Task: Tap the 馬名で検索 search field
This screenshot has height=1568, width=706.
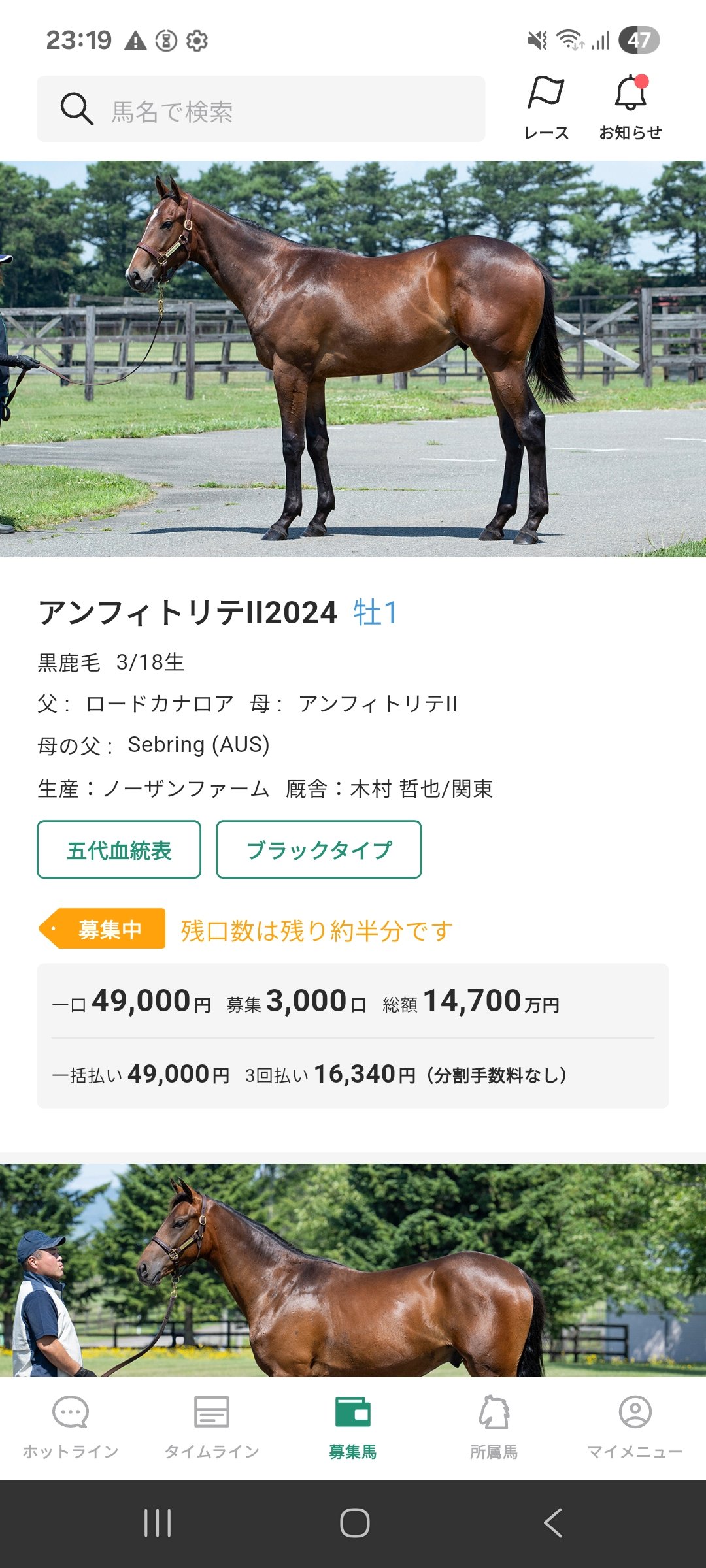Action: point(261,109)
